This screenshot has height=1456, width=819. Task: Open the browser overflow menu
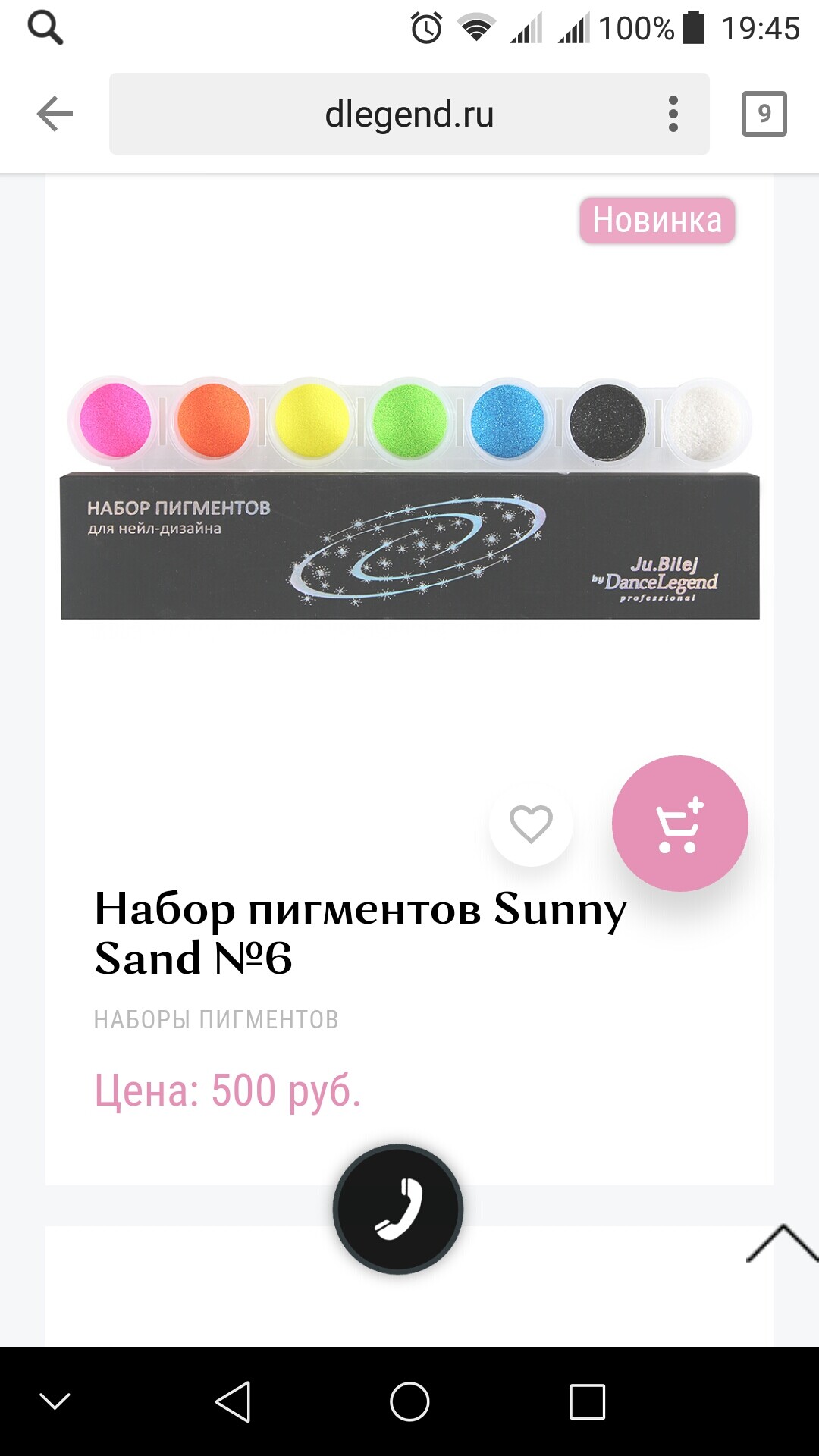point(673,115)
